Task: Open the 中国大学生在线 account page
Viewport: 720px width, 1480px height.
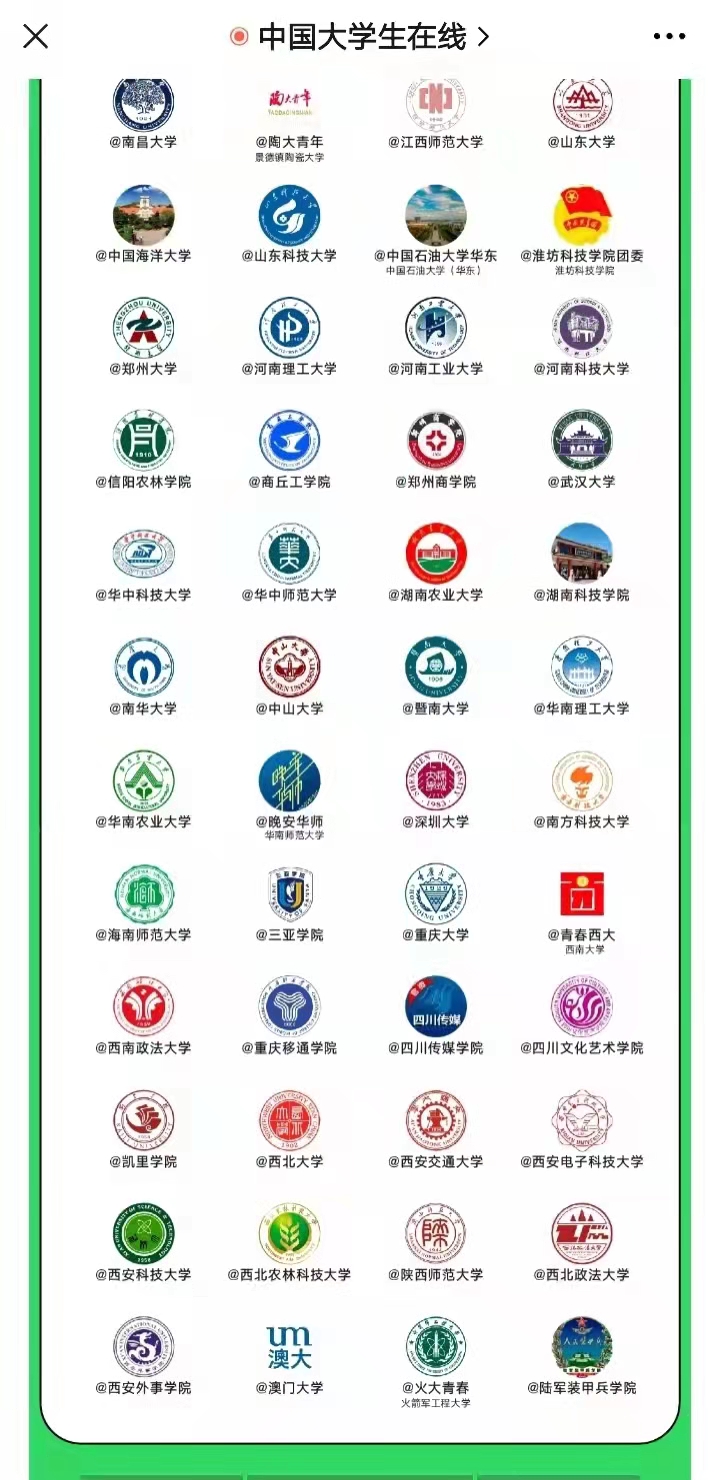Action: 361,37
